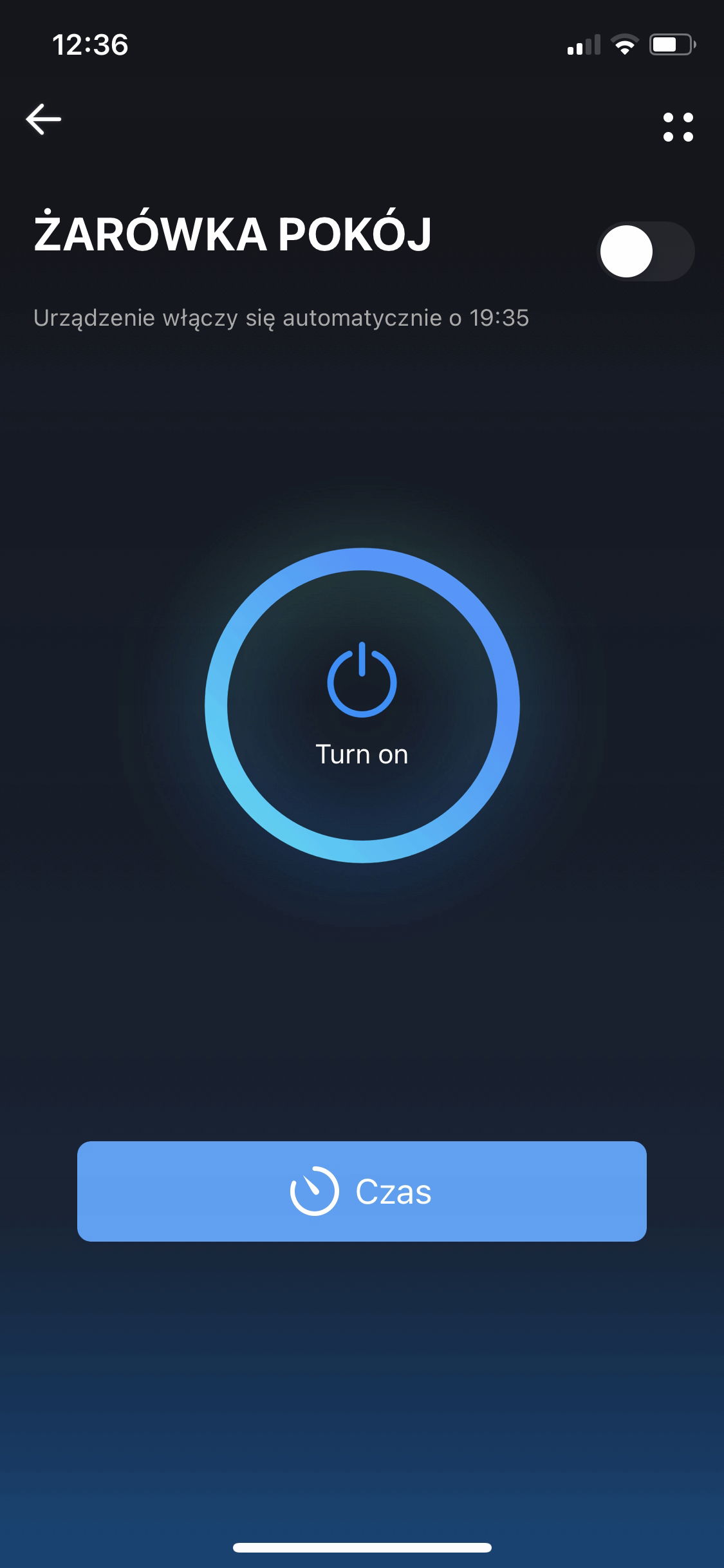Go back using the arrow icon
Screen dimensions: 724x1568
tap(44, 120)
